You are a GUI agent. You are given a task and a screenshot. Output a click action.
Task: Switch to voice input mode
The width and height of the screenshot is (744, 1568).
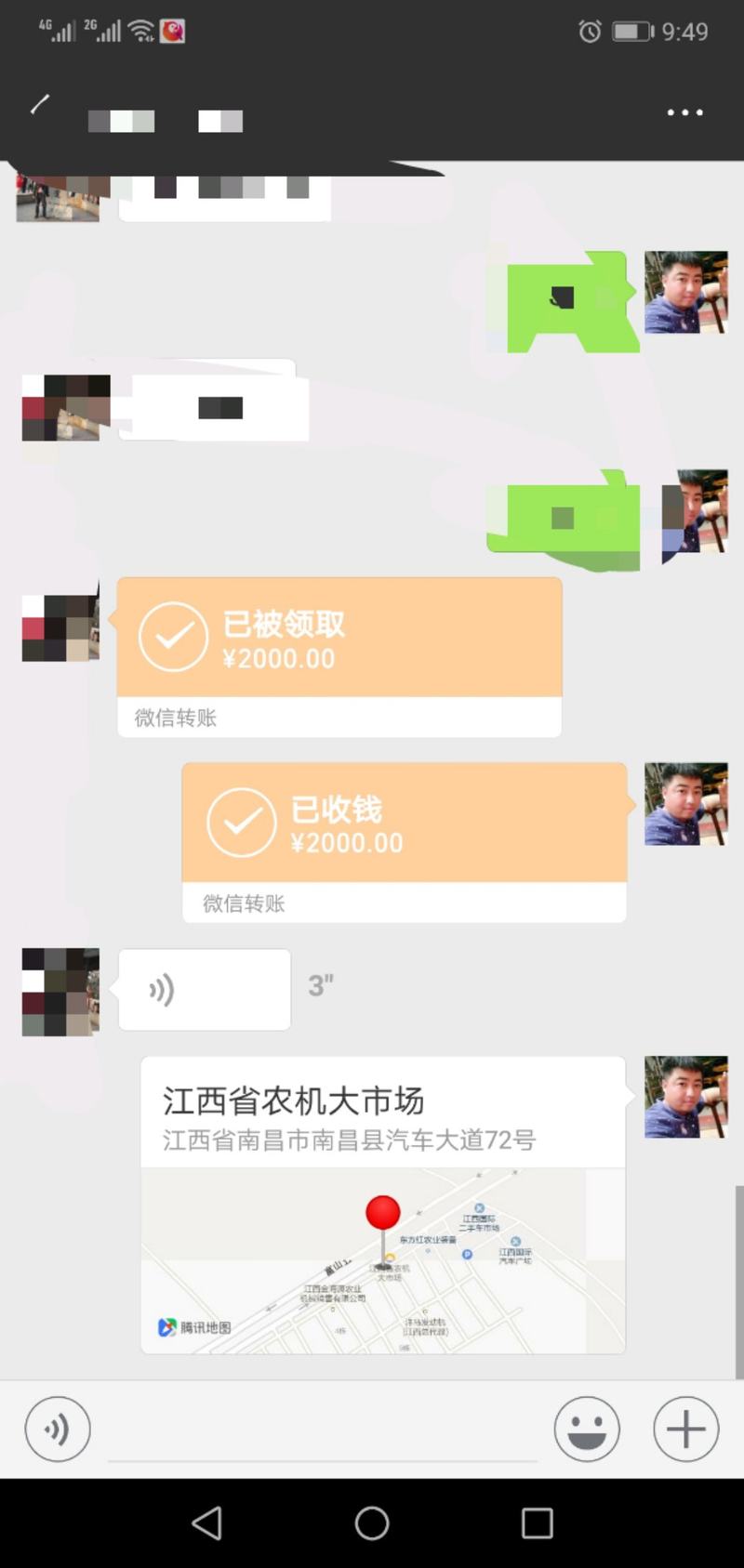(x=58, y=1429)
